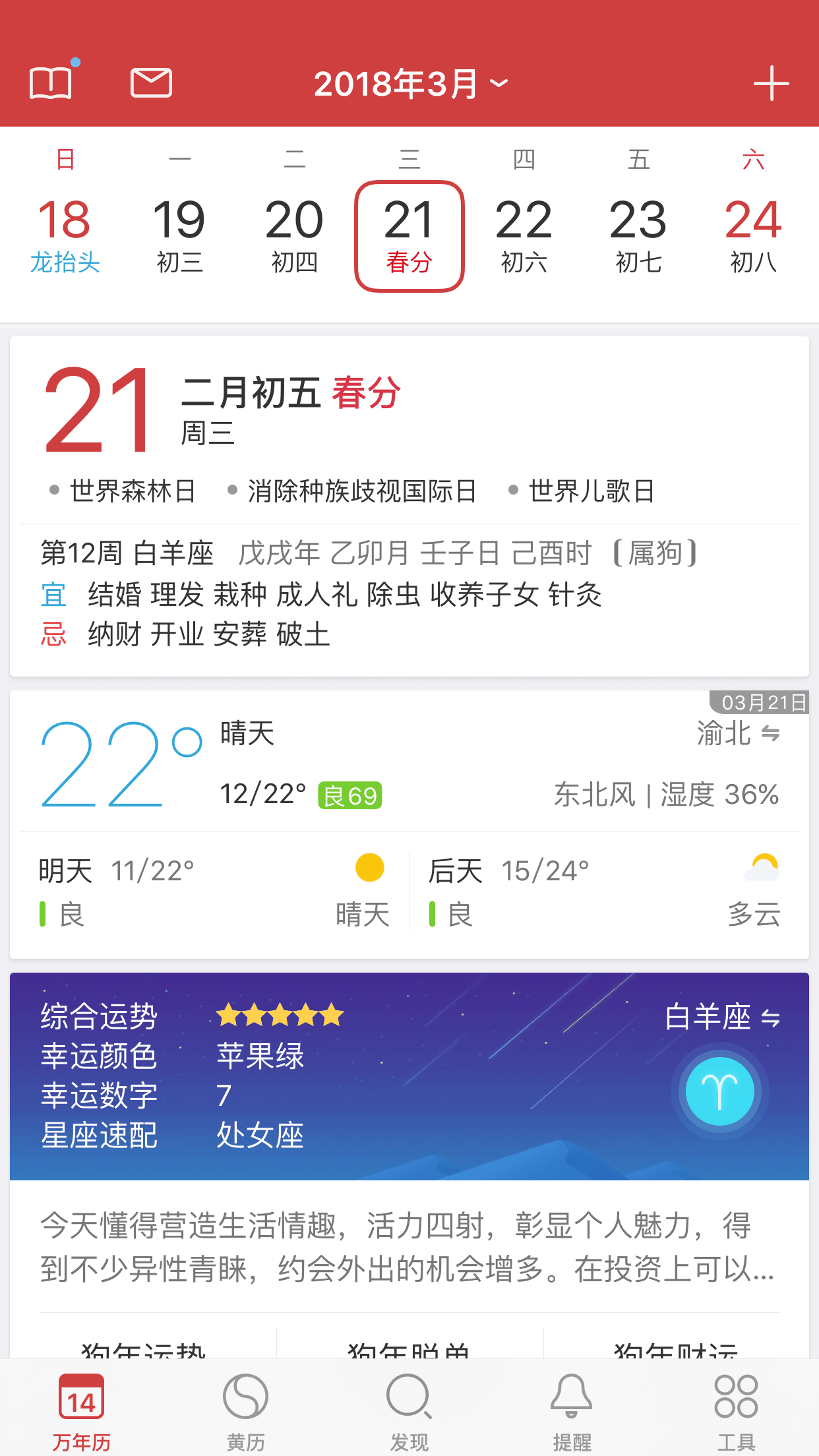819x1456 pixels.
Task: Switch to the 黄历 tab
Action: (x=245, y=1412)
